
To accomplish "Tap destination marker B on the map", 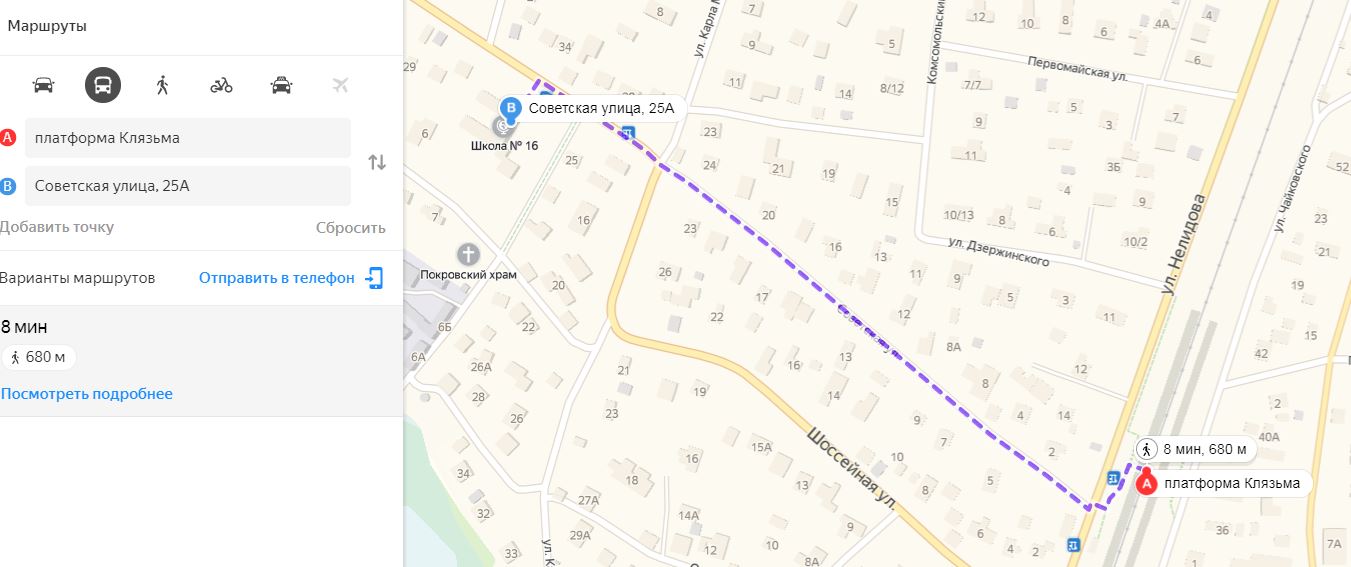I will point(511,106).
